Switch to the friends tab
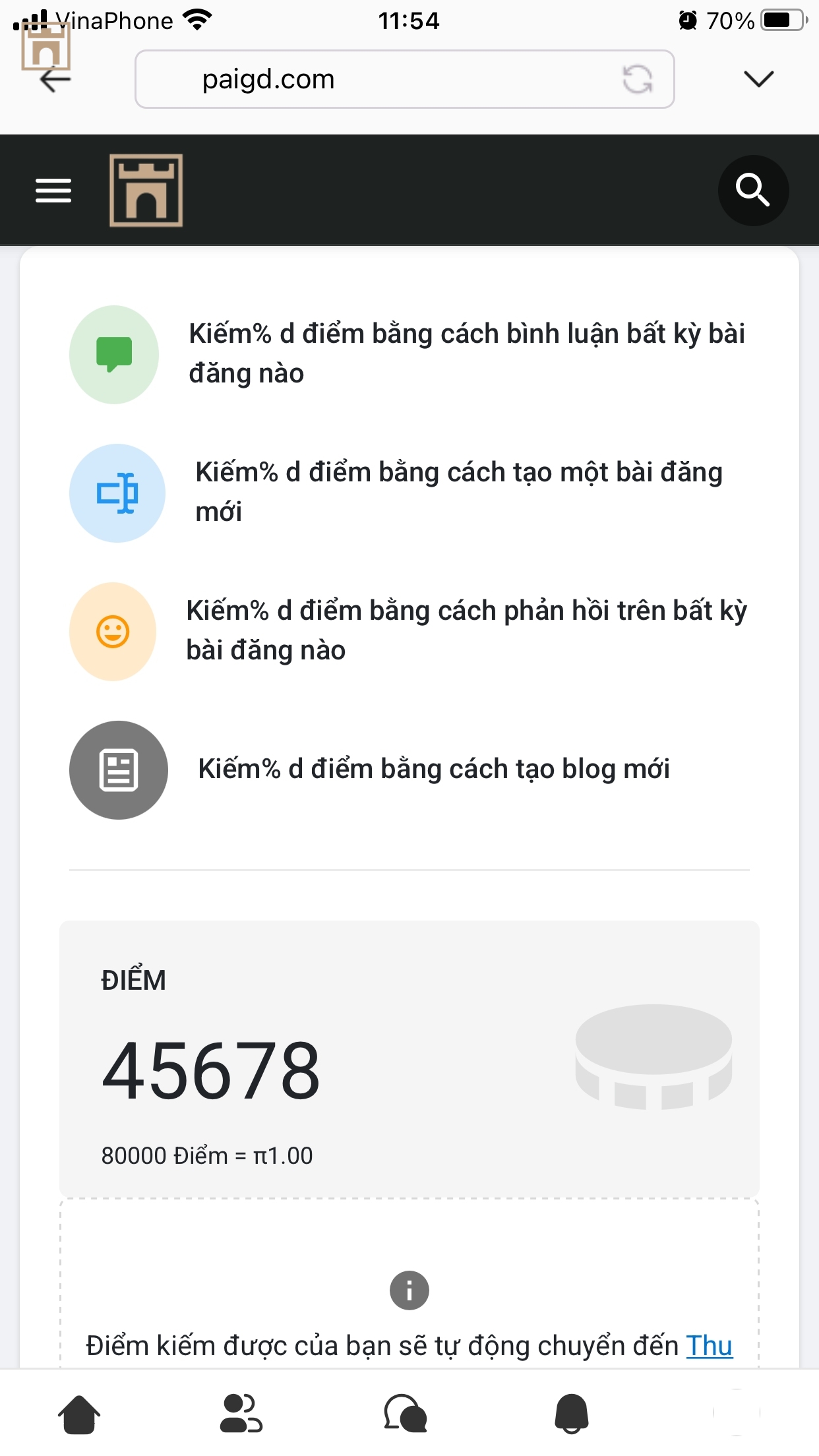This screenshot has height=1456, width=819. click(241, 1414)
